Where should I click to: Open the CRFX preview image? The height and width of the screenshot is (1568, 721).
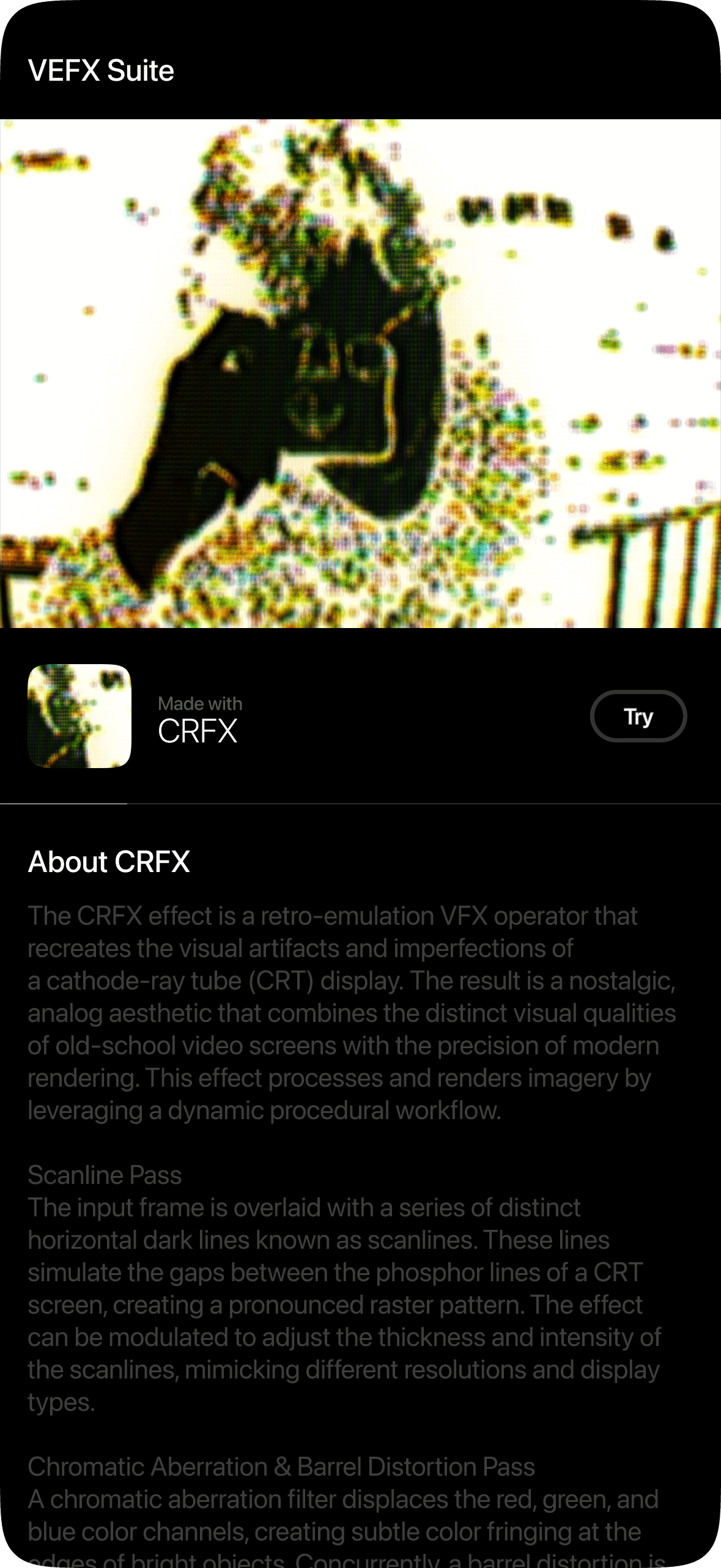pos(360,374)
